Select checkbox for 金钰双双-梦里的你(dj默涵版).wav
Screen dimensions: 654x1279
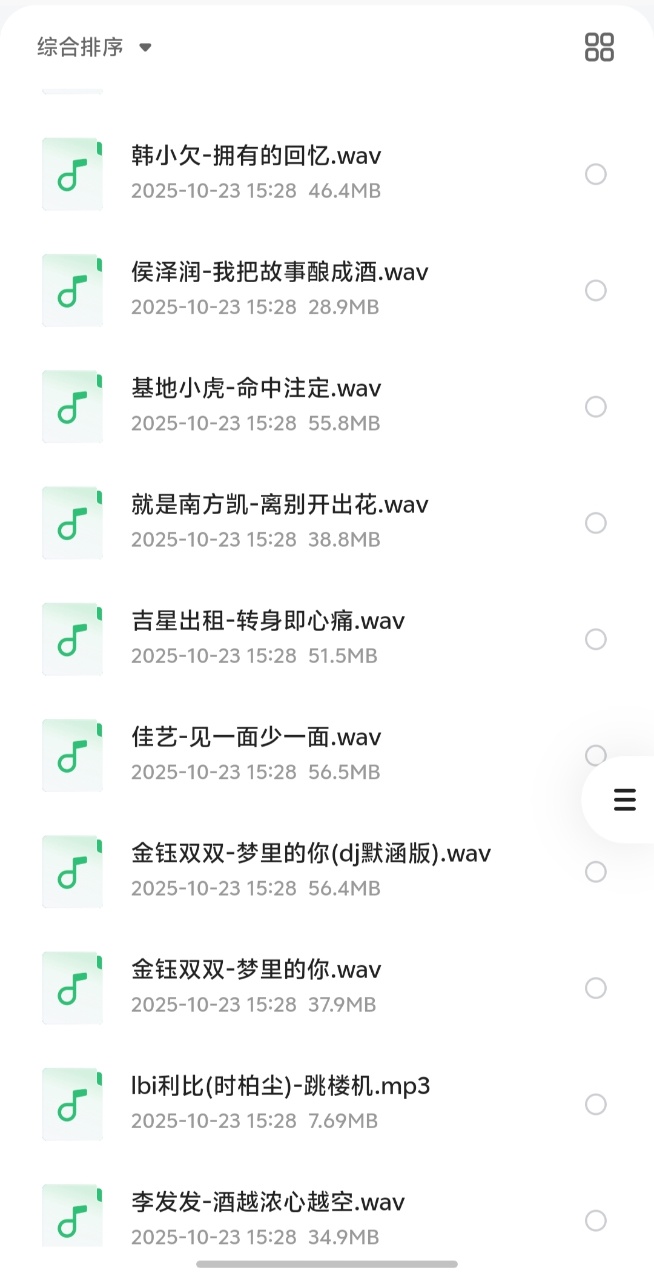point(596,872)
